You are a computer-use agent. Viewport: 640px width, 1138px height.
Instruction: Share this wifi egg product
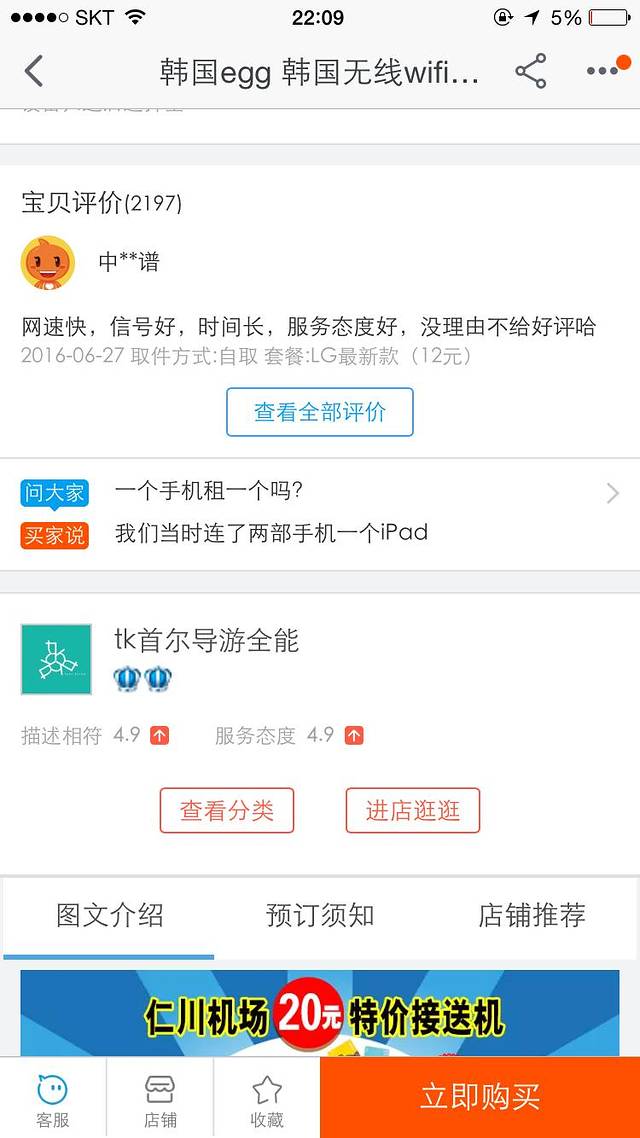pyautogui.click(x=530, y=71)
